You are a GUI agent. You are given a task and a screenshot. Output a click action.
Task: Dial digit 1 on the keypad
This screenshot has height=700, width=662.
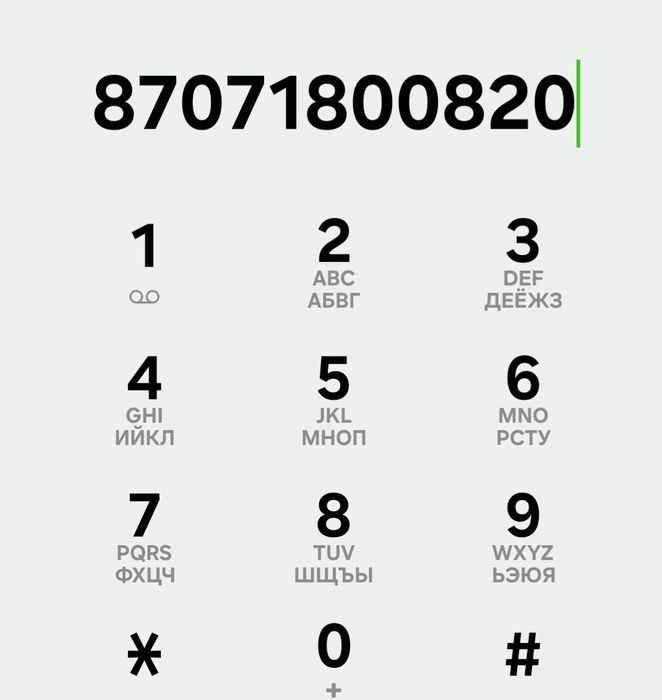(145, 261)
